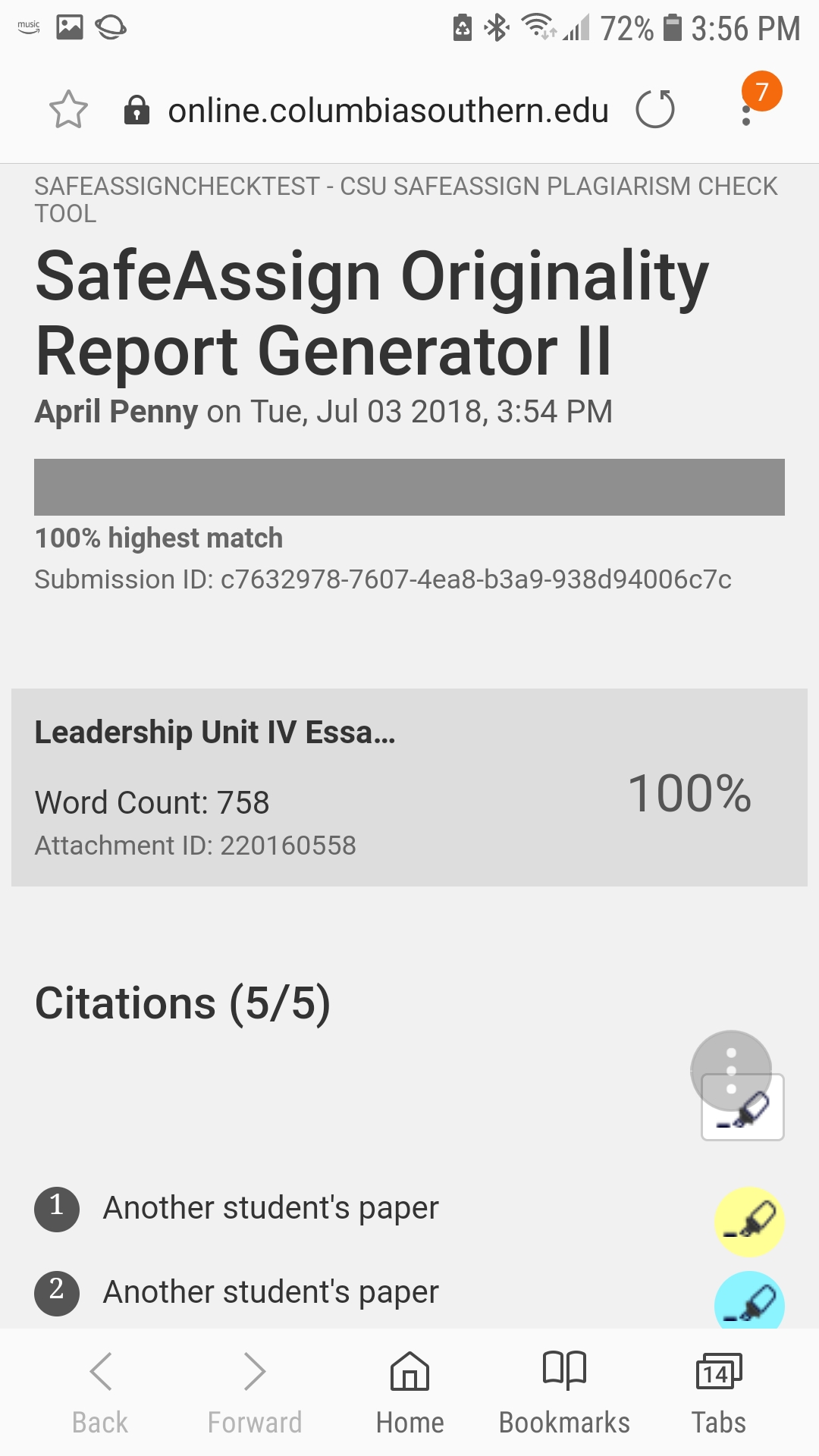The image size is (819, 1456).
Task: Open the Leadership Unit IV Essay attachment
Action: 215,733
